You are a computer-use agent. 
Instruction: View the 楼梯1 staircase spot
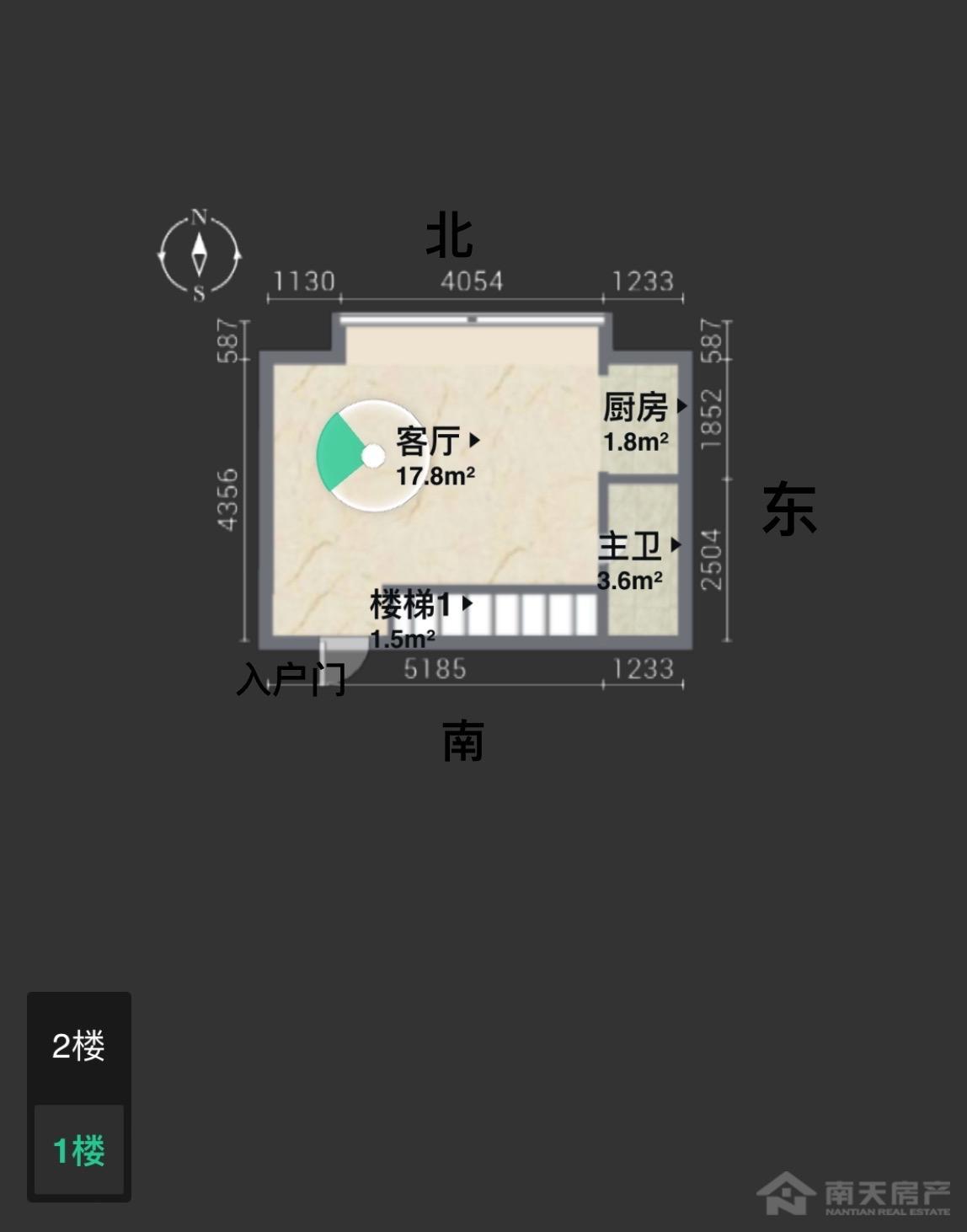click(x=420, y=604)
